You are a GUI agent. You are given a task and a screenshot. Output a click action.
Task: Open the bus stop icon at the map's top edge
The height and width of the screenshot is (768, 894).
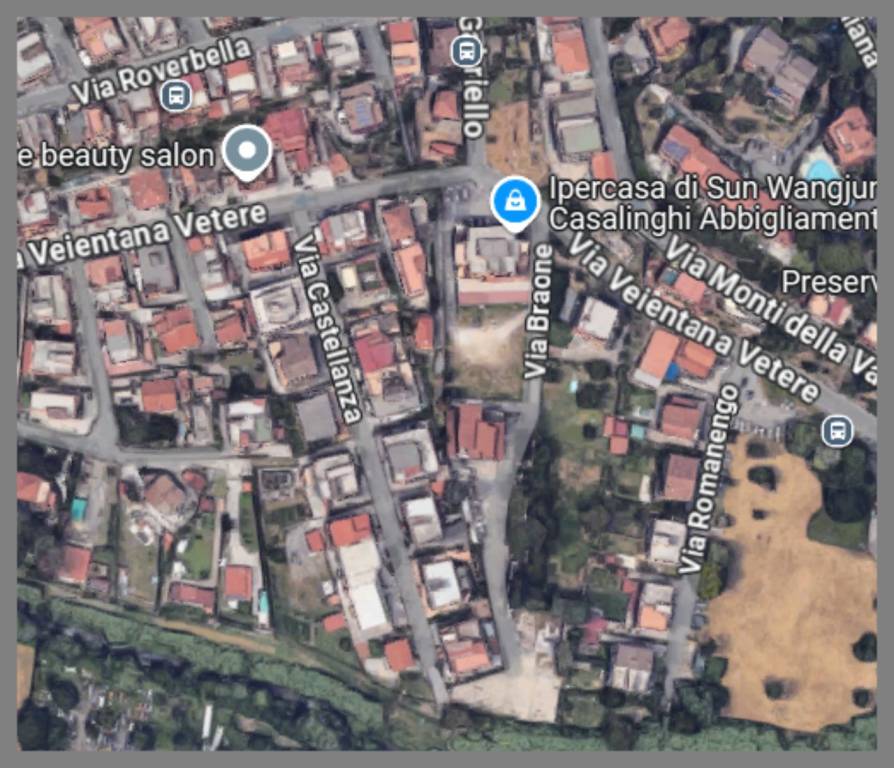click(466, 50)
